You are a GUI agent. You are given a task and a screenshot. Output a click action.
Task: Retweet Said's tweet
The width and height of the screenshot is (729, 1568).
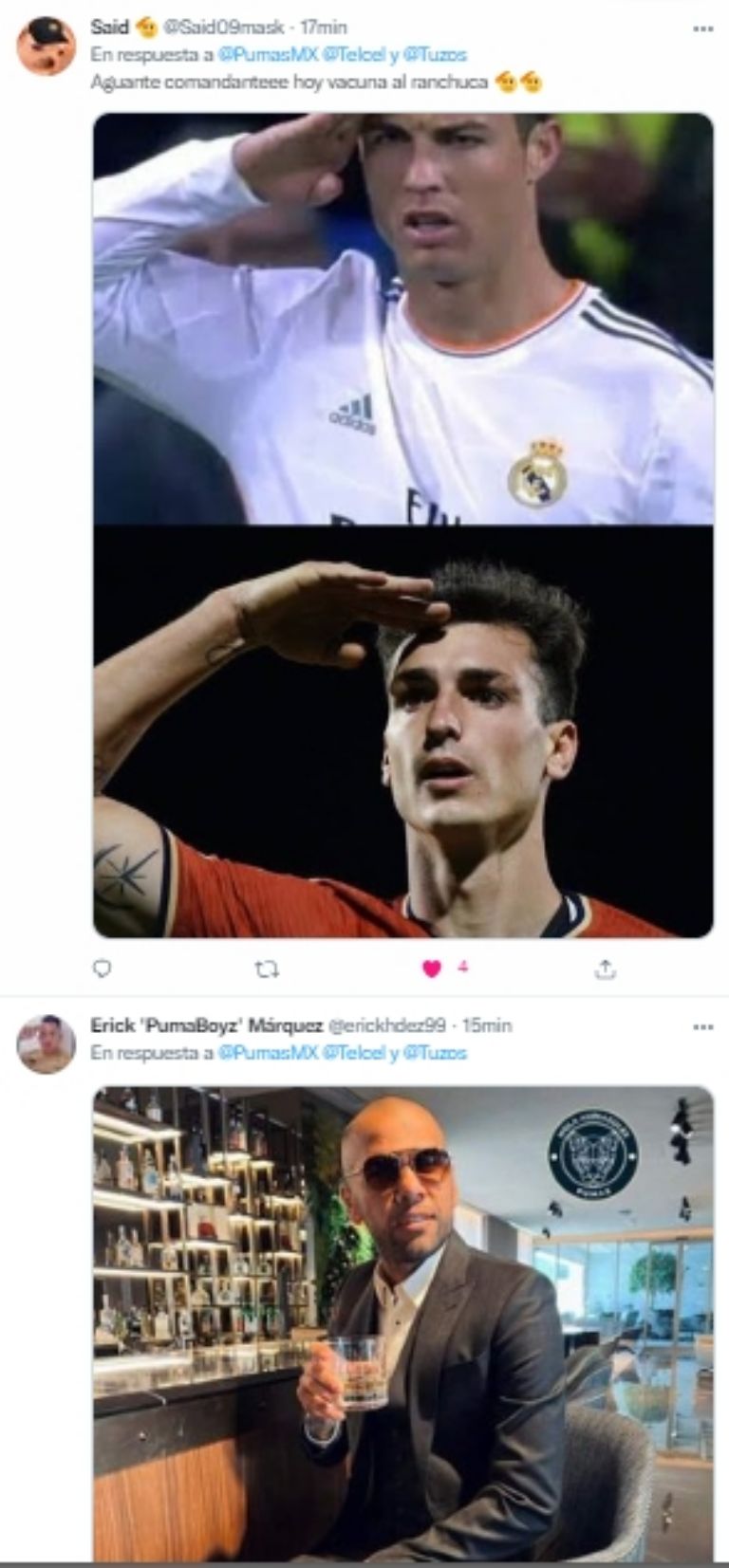[x=268, y=968]
